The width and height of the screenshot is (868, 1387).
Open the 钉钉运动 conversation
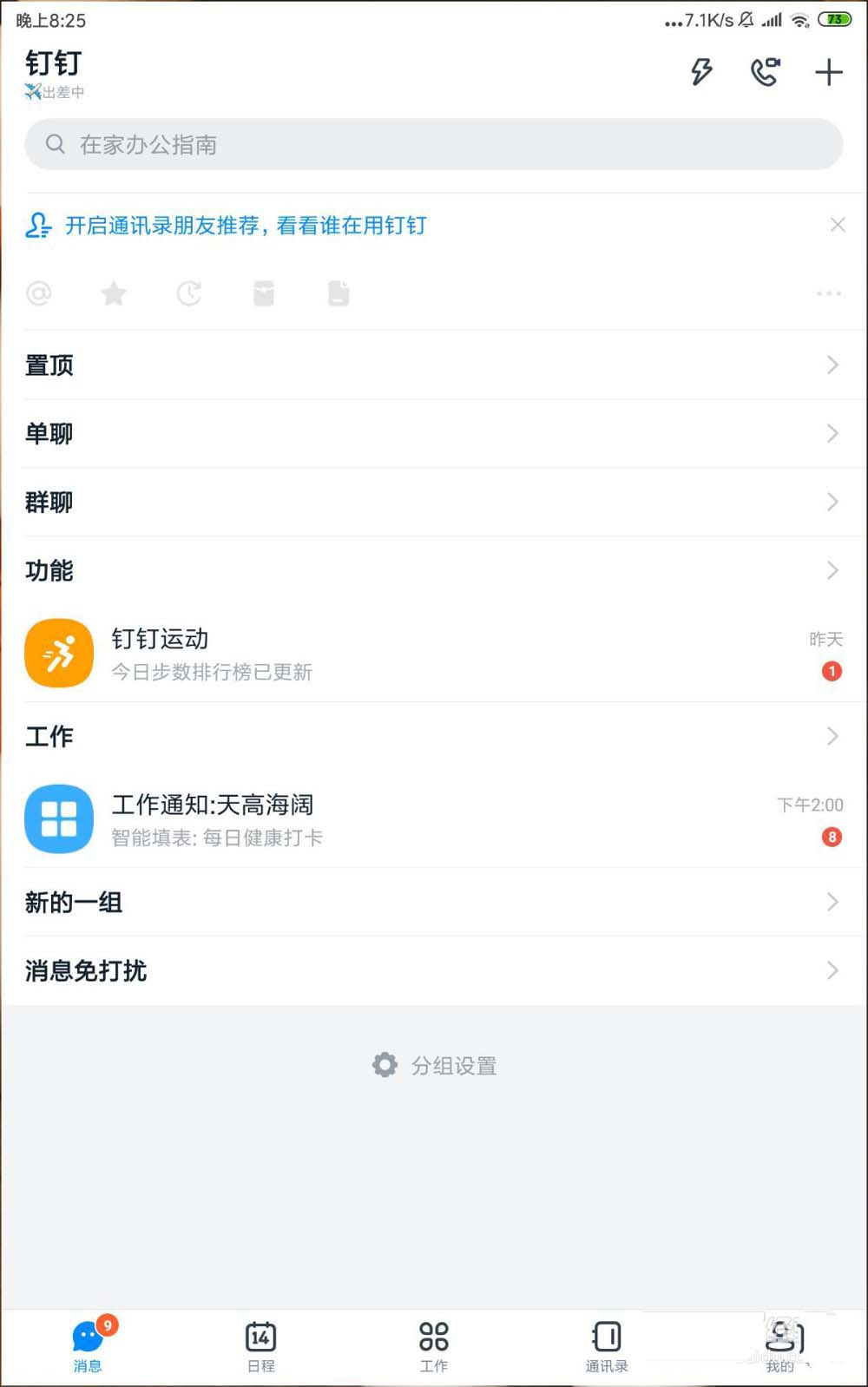[x=434, y=654]
